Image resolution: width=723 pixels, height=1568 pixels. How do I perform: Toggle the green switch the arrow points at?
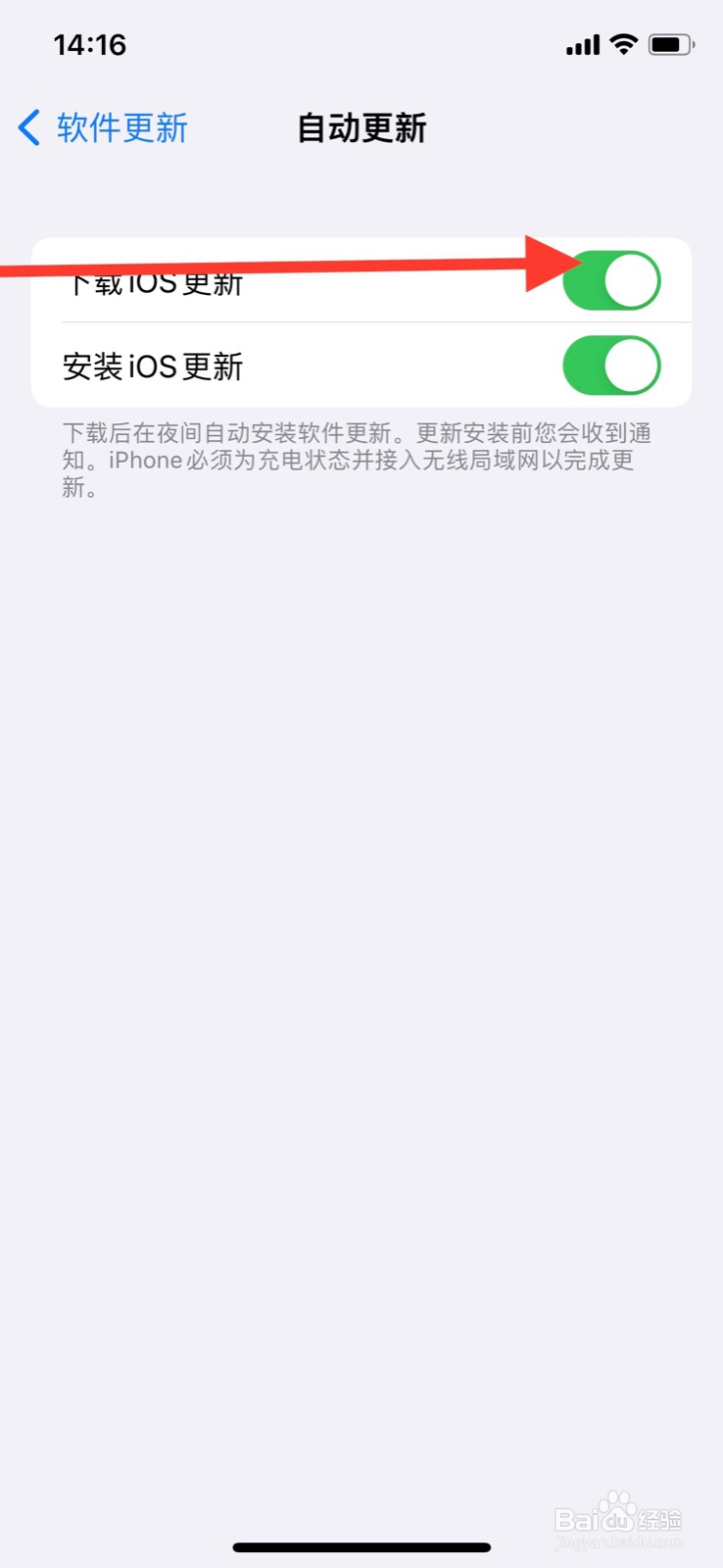pos(612,279)
